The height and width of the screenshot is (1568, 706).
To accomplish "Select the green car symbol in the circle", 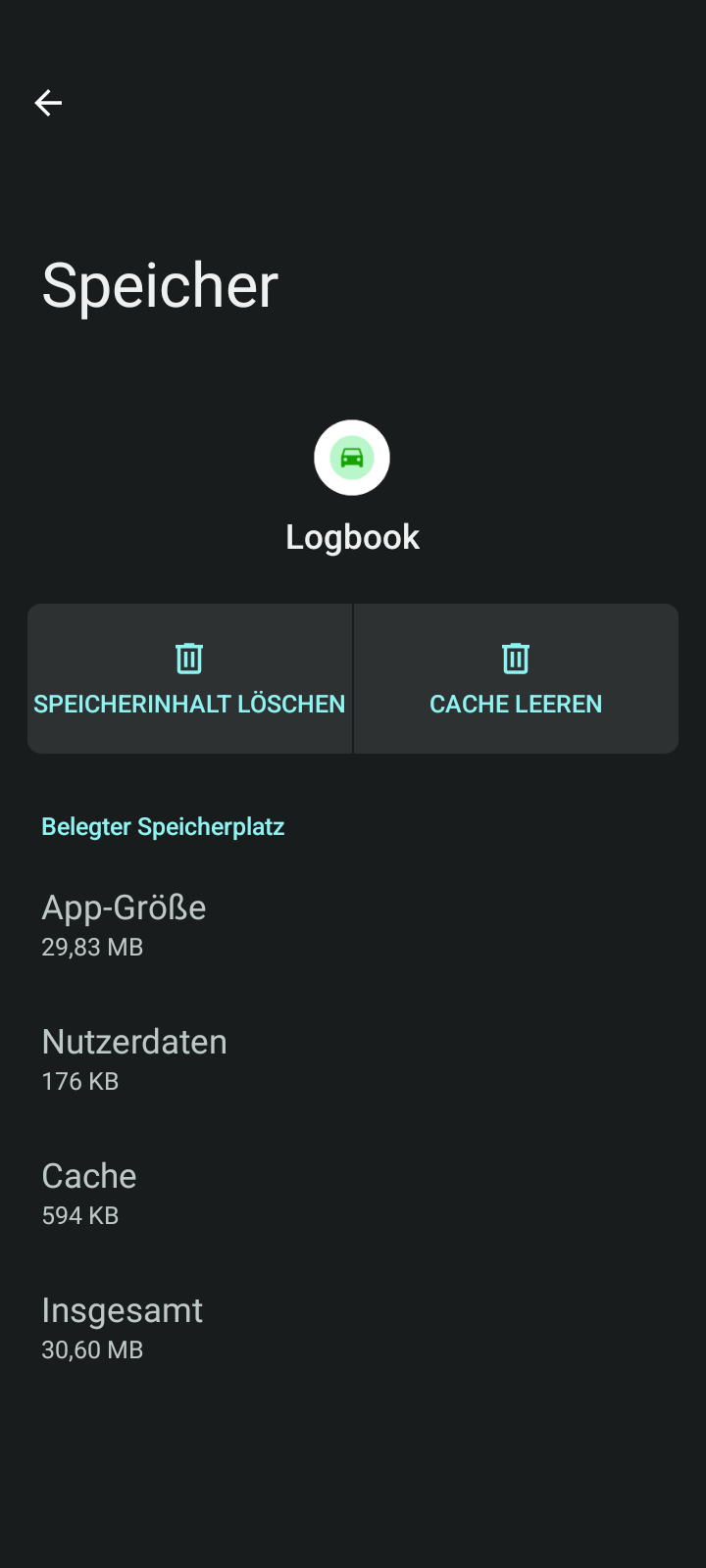I will click(x=352, y=458).
